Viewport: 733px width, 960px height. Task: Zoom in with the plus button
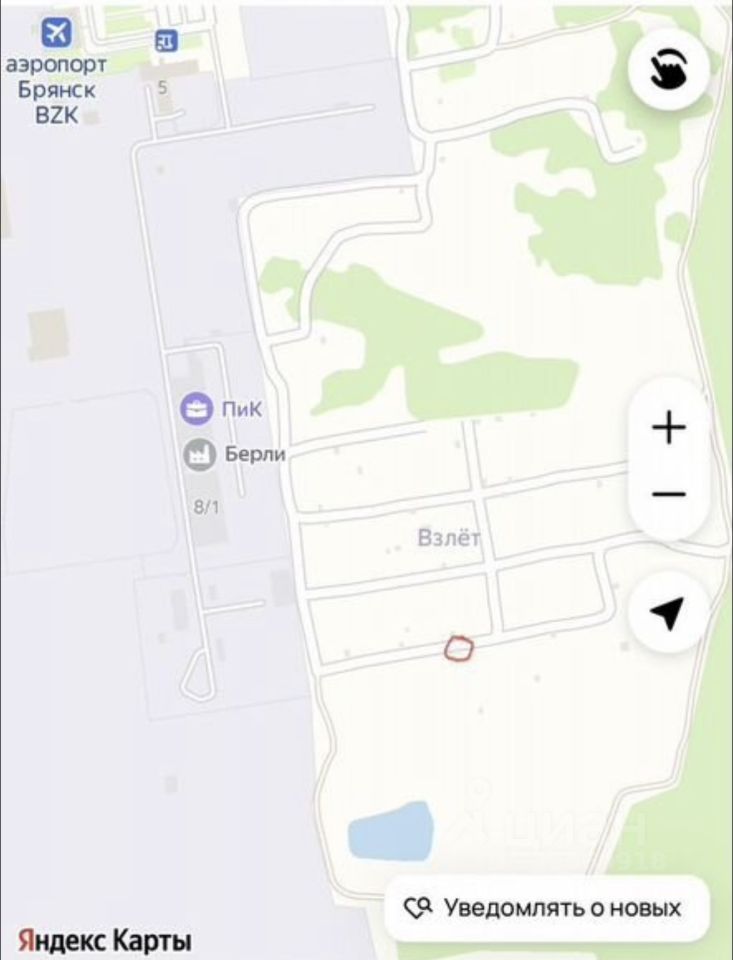pos(668,428)
